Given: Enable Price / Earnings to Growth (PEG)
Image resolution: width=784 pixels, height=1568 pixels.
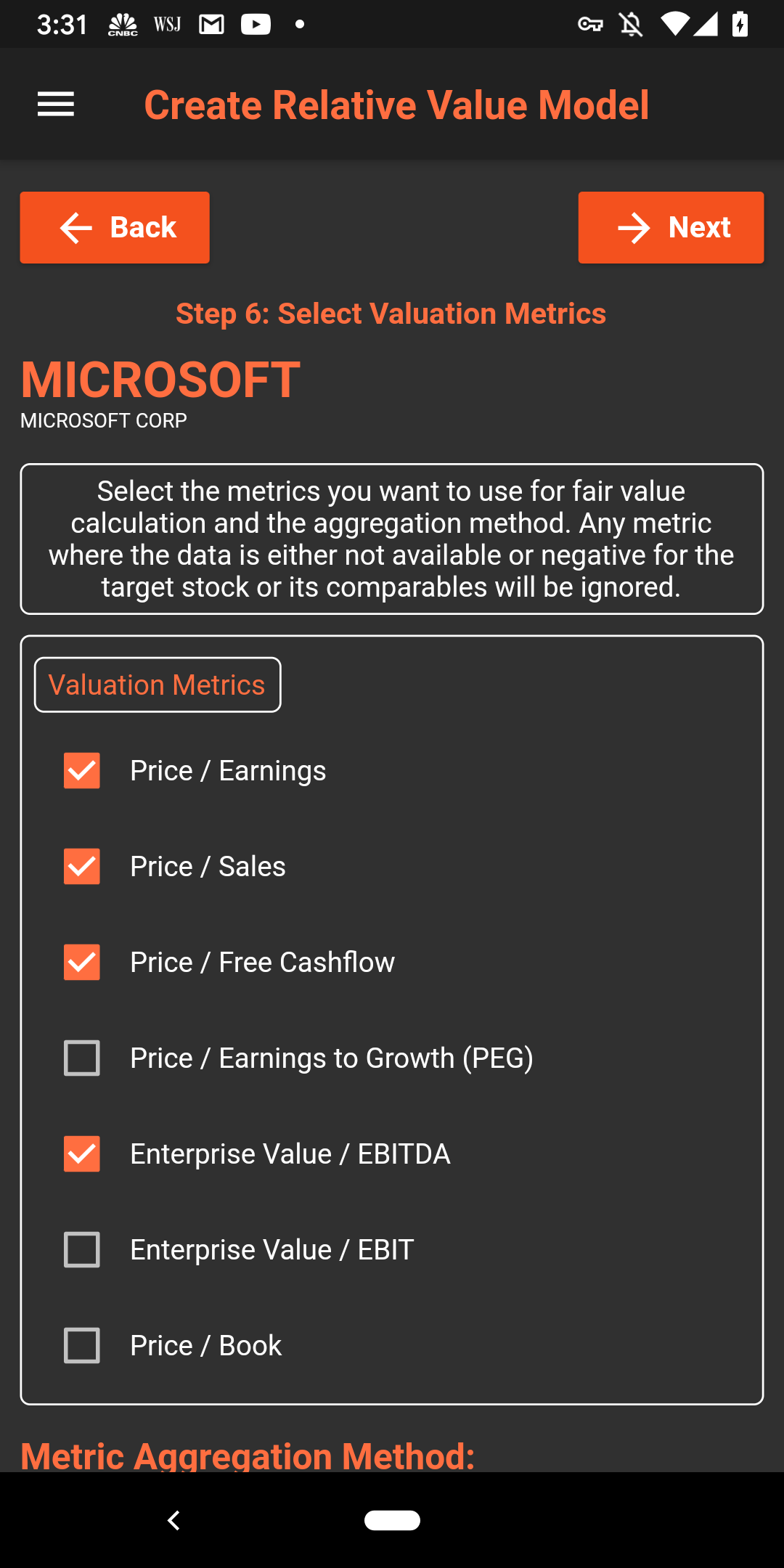Looking at the screenshot, I should [82, 1058].
